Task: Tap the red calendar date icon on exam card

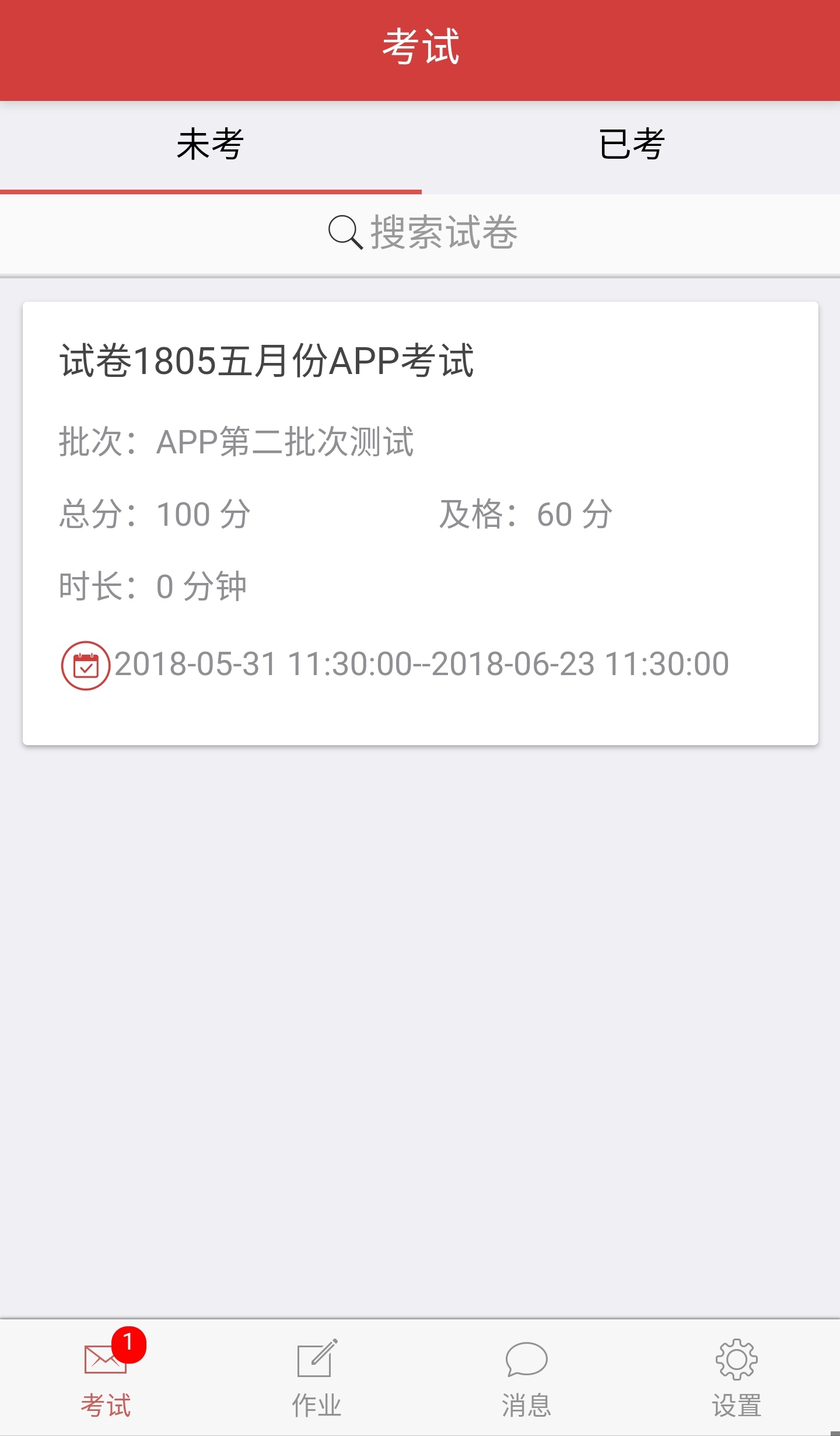Action: point(86,666)
